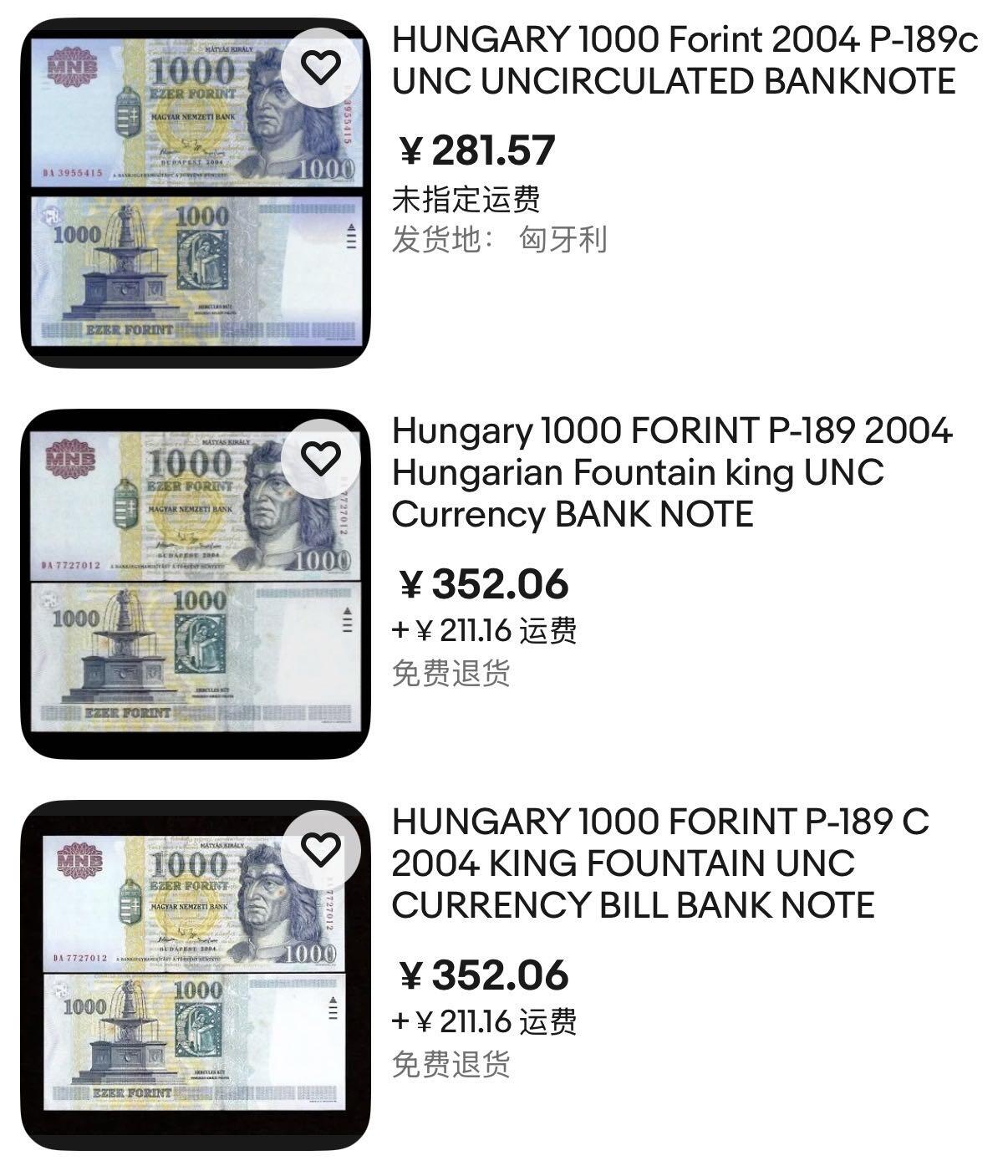This screenshot has width=1008, height=1176.
Task: Add KING FOUNTAIN CURRENCY BILL to watchlist
Action: (320, 849)
